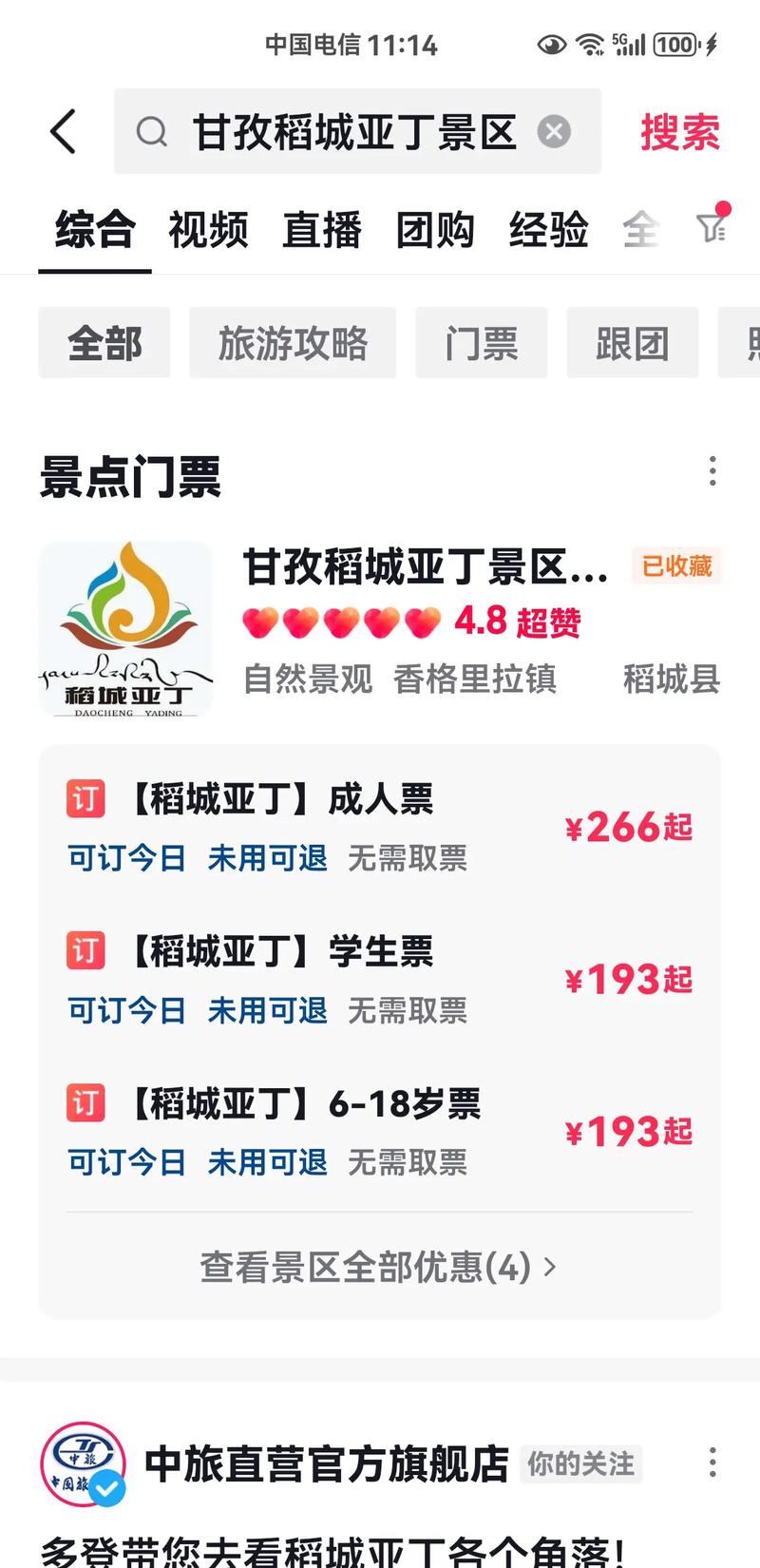Open the three-dot menu beside 景点门票
760x1568 pixels.
(712, 472)
